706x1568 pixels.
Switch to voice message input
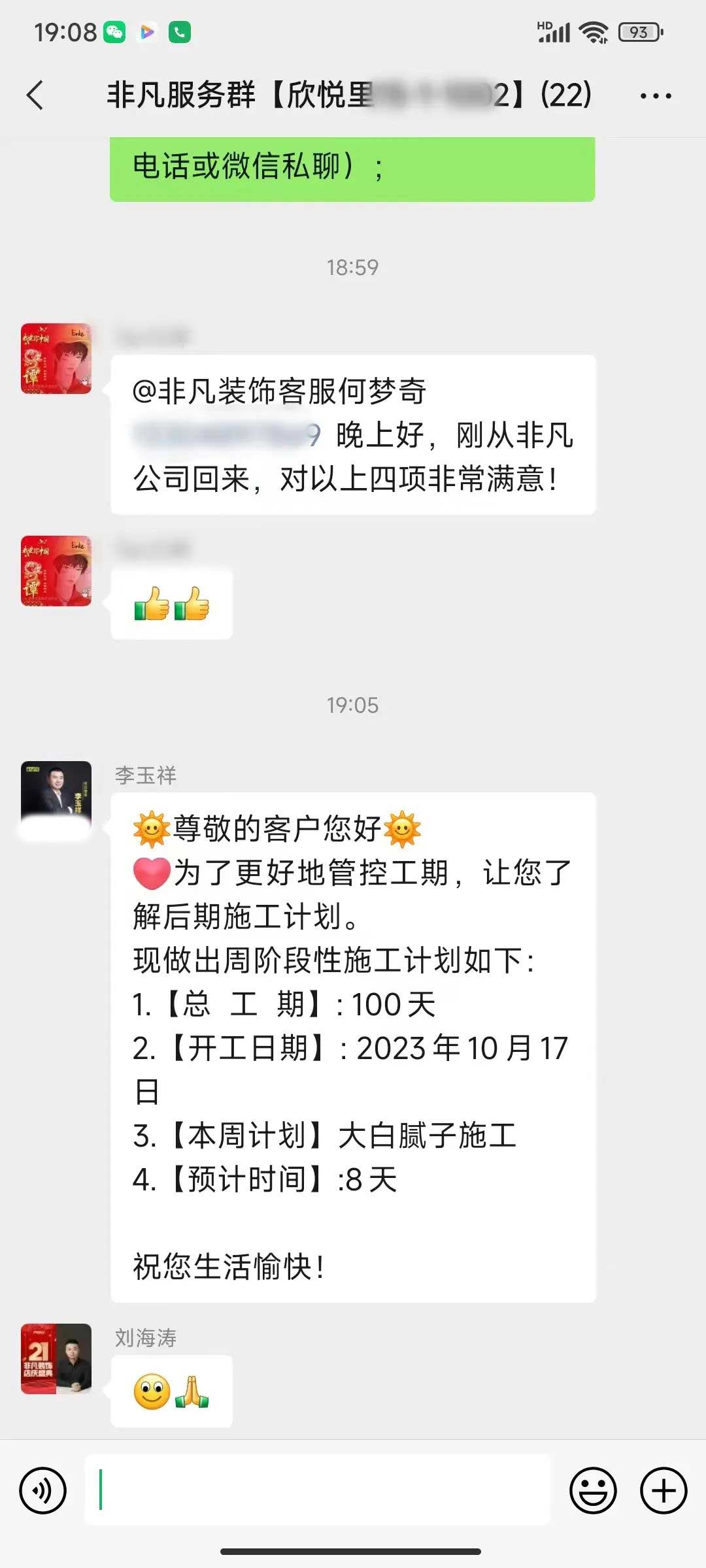[x=43, y=1490]
